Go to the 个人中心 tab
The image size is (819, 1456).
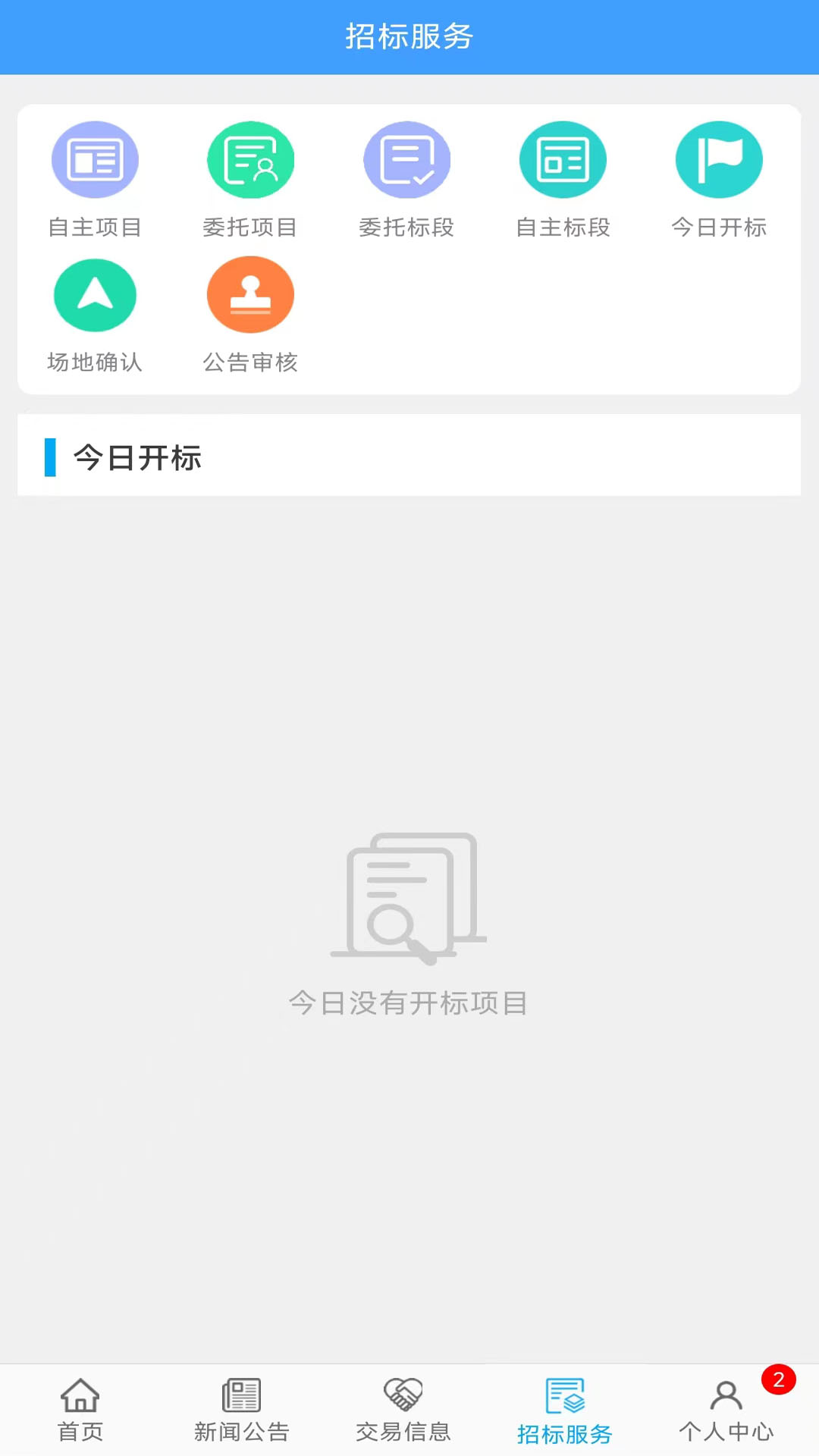tap(726, 1410)
